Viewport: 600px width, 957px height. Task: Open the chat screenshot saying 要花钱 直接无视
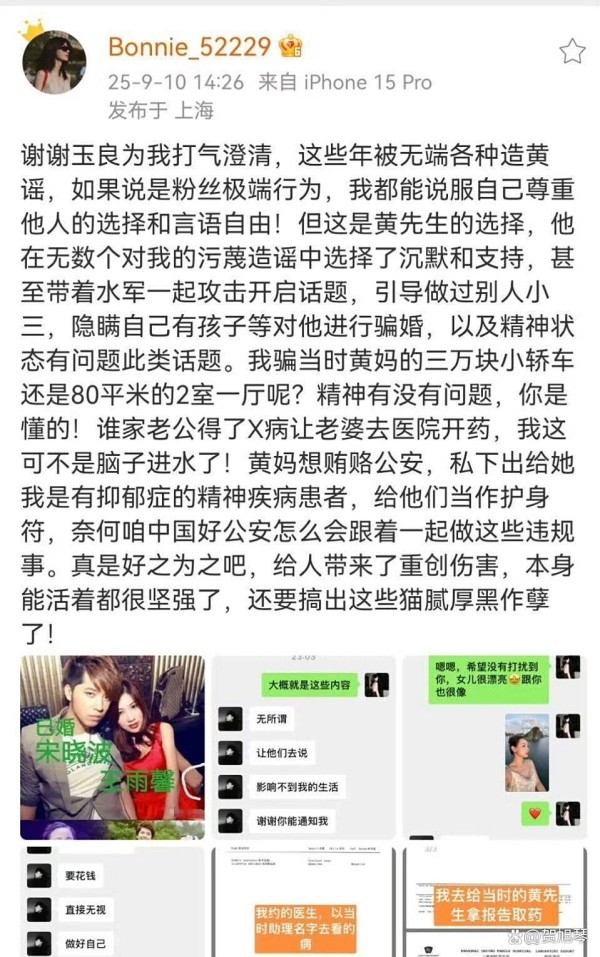(x=112, y=902)
